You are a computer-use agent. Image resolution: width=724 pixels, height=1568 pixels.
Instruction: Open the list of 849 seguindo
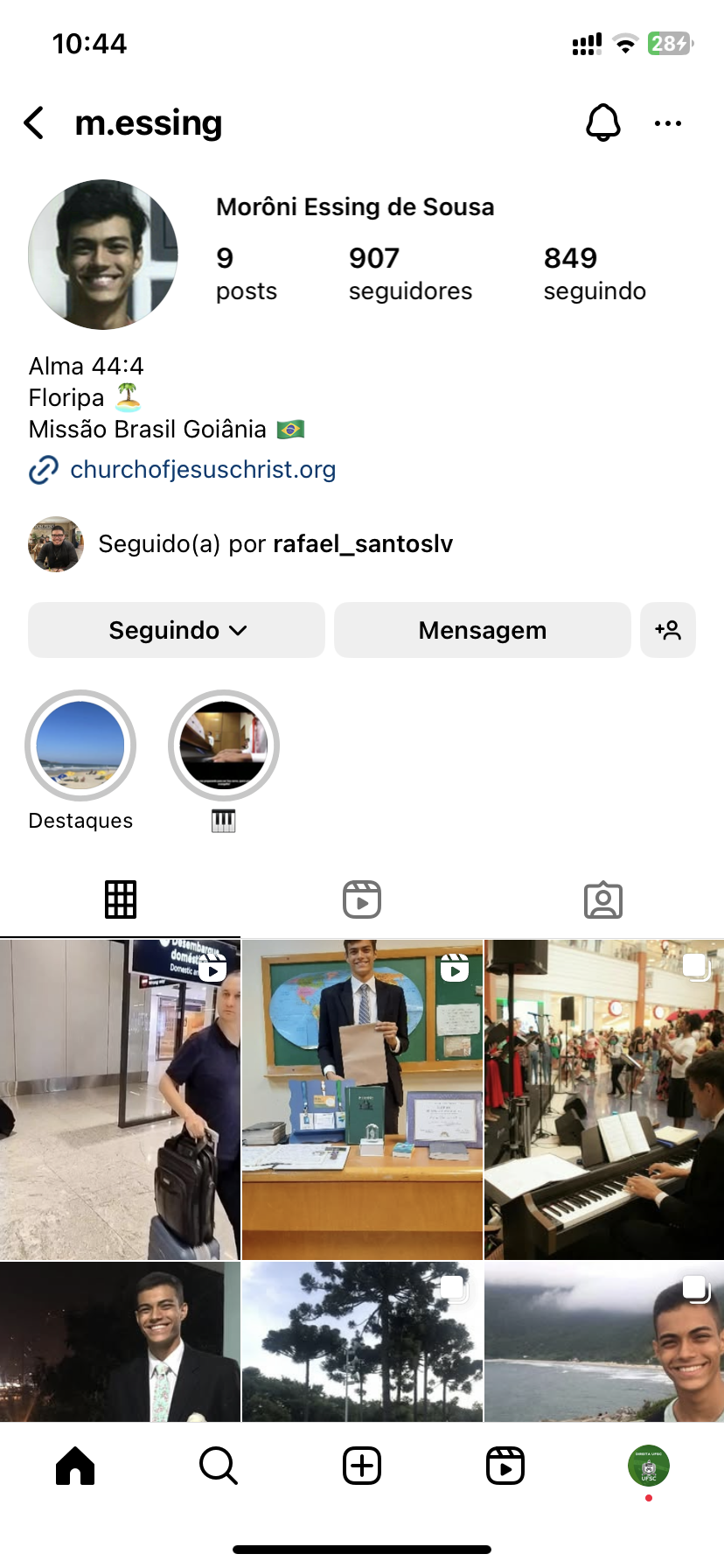pyautogui.click(x=595, y=273)
